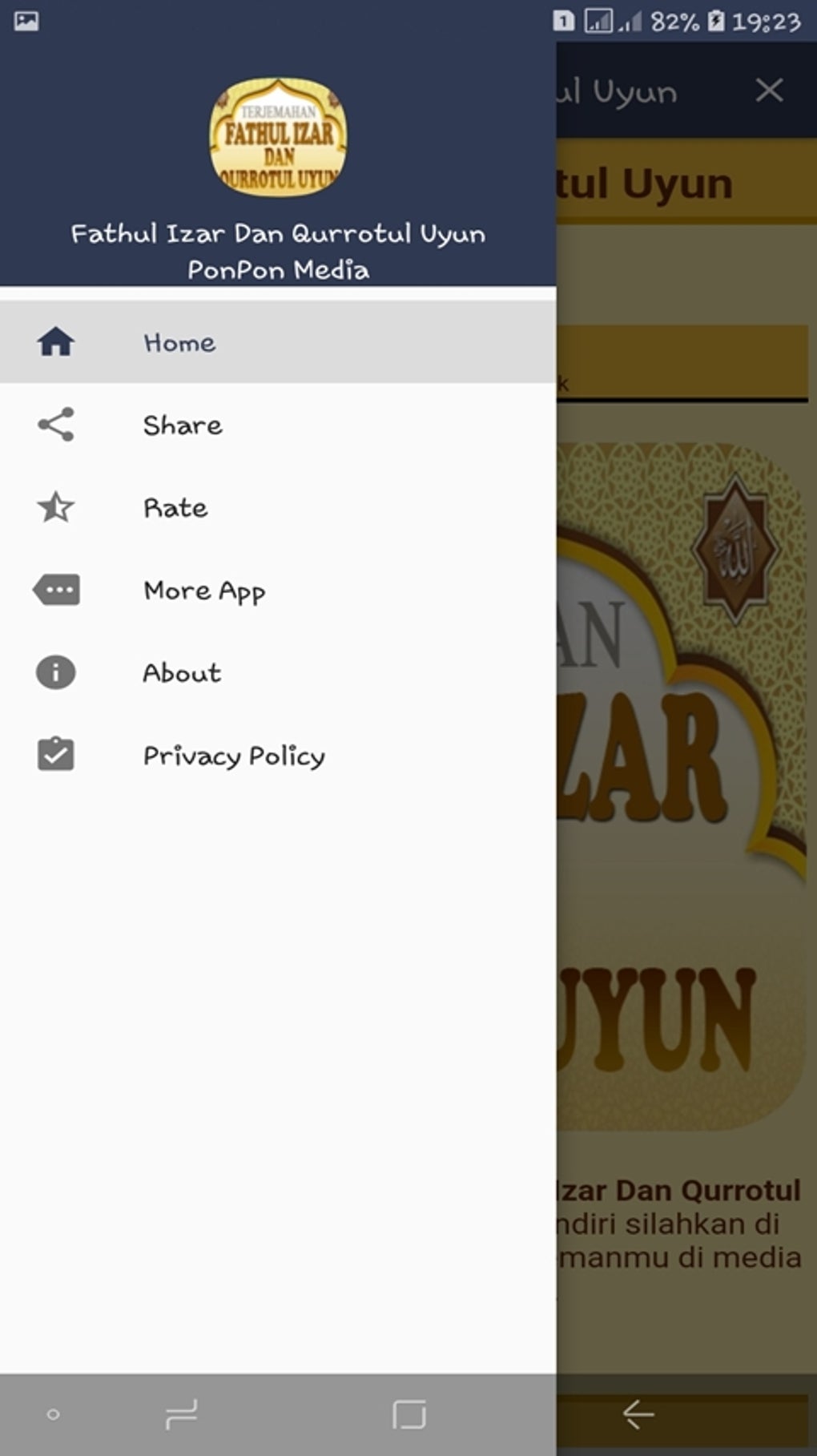Tap the Share icon

tap(55, 426)
